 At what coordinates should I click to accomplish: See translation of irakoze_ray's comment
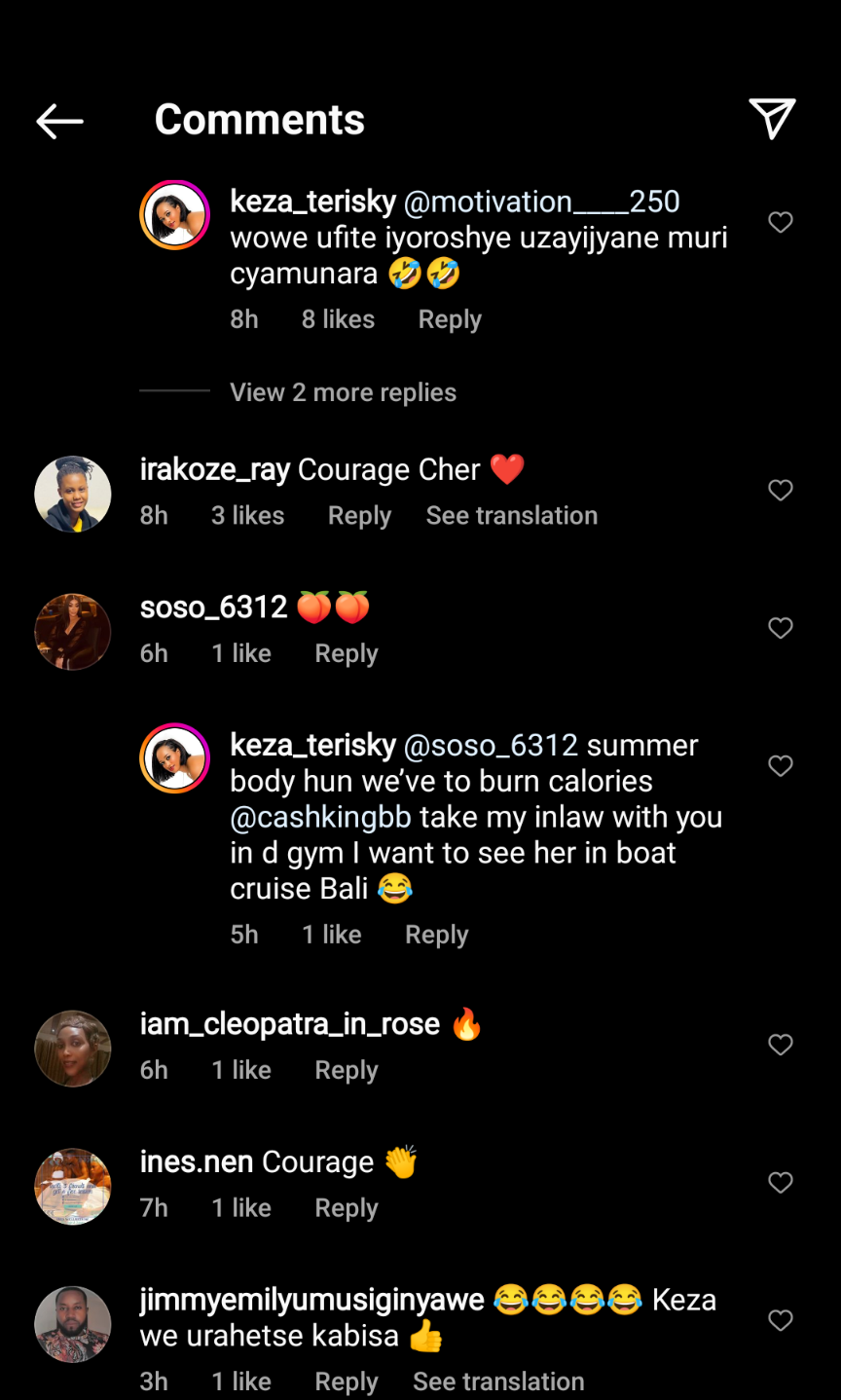point(511,516)
